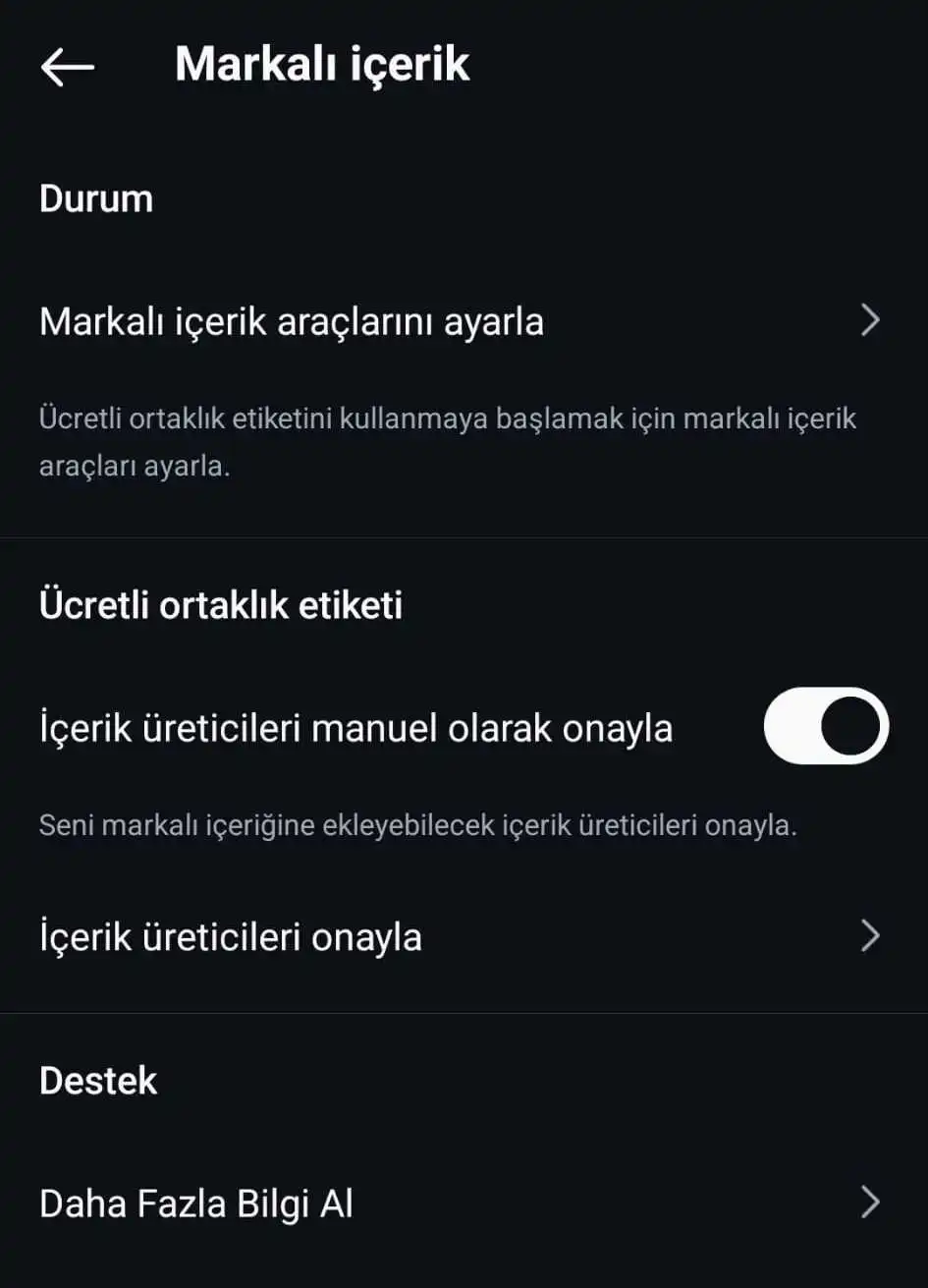
Task: Click the back arrow to exit Markalı içerik
Action: 67,66
